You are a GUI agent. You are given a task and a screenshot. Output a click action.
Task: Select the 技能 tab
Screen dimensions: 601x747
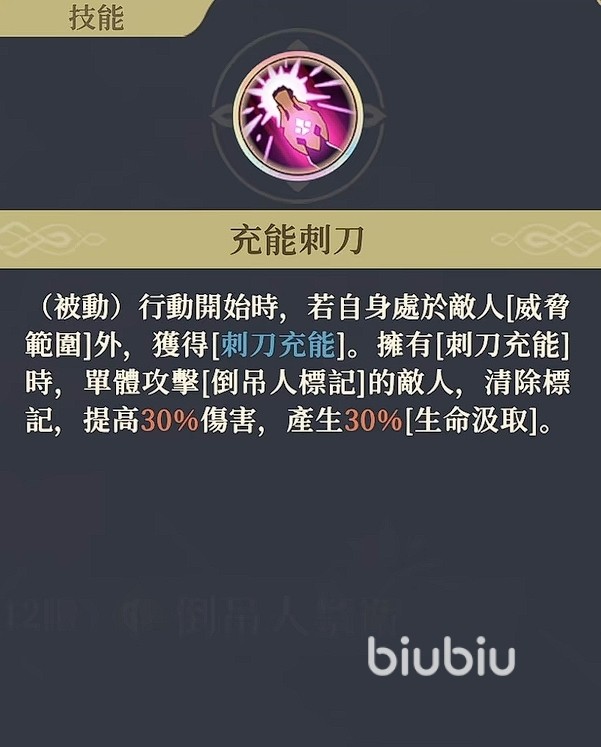click(x=97, y=17)
